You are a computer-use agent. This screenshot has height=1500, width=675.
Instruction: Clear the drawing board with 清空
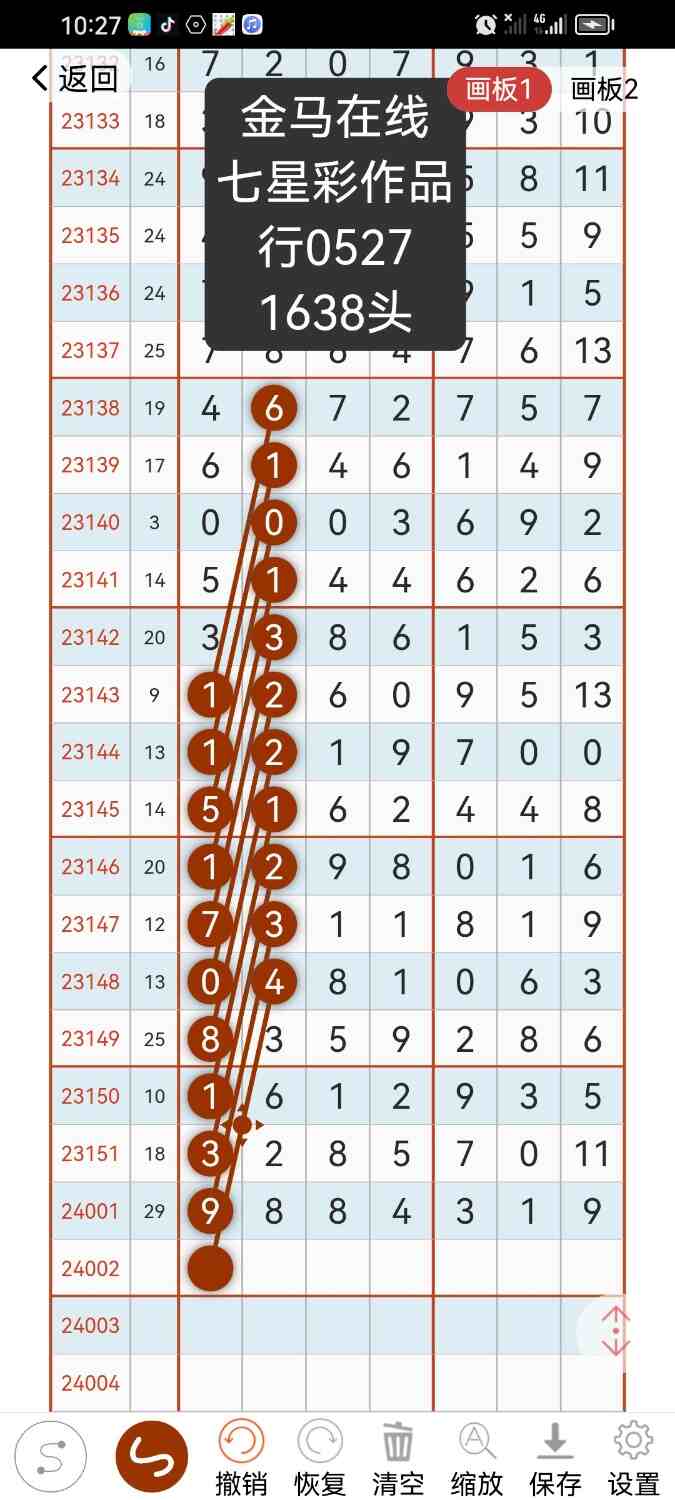[x=397, y=1458]
